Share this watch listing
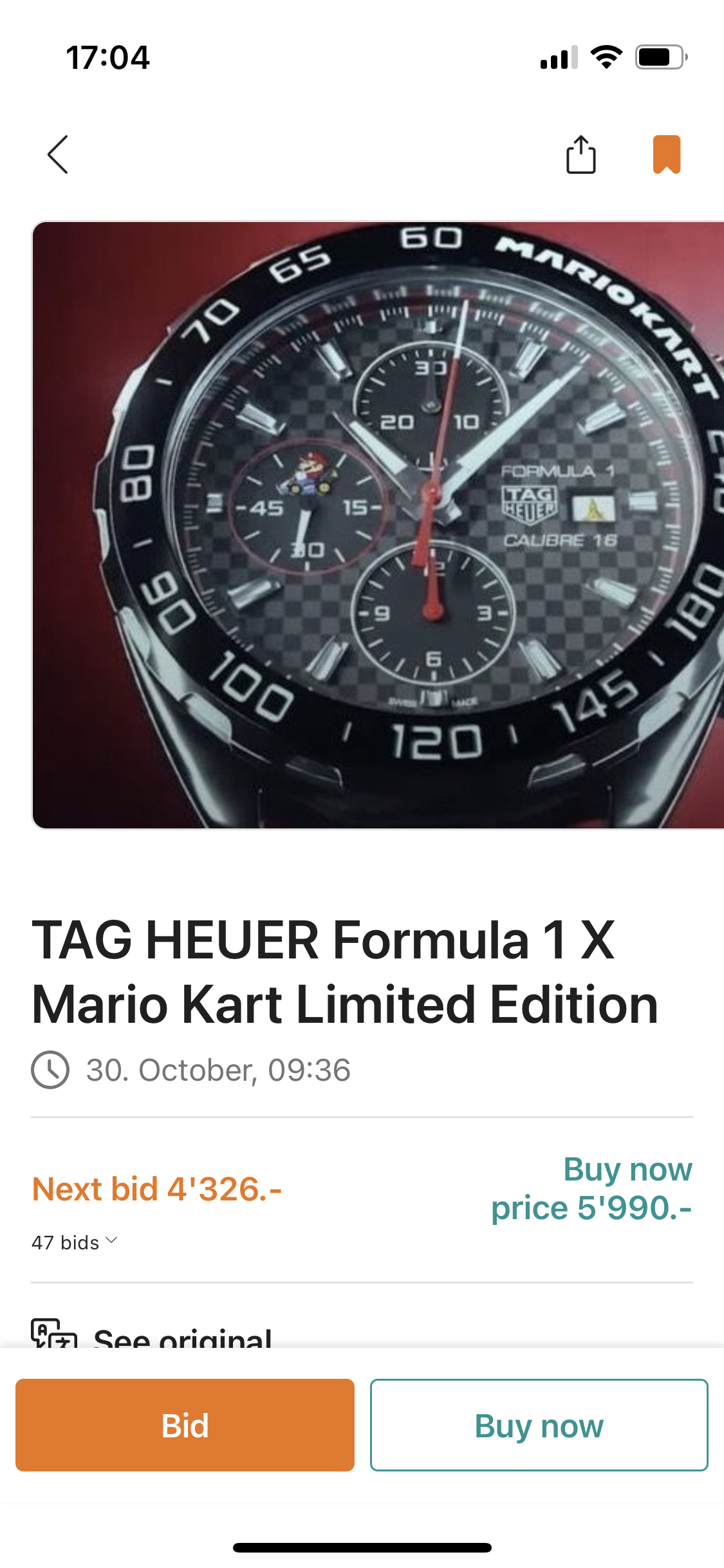Image resolution: width=724 pixels, height=1568 pixels. [x=580, y=154]
